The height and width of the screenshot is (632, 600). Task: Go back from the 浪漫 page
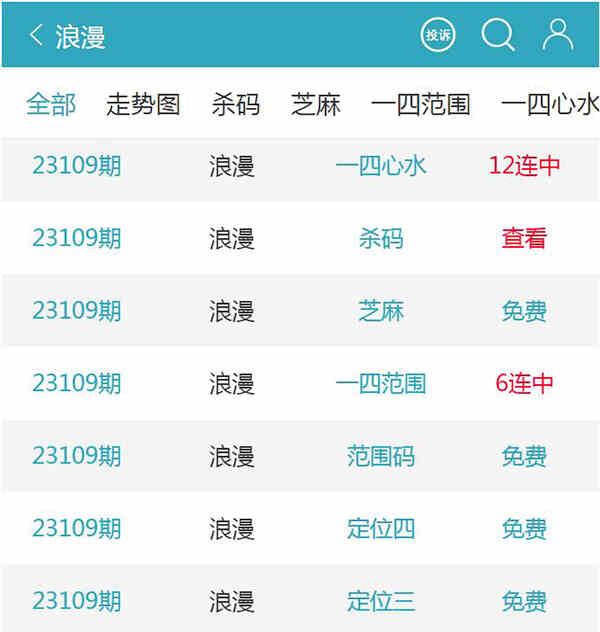(36, 36)
